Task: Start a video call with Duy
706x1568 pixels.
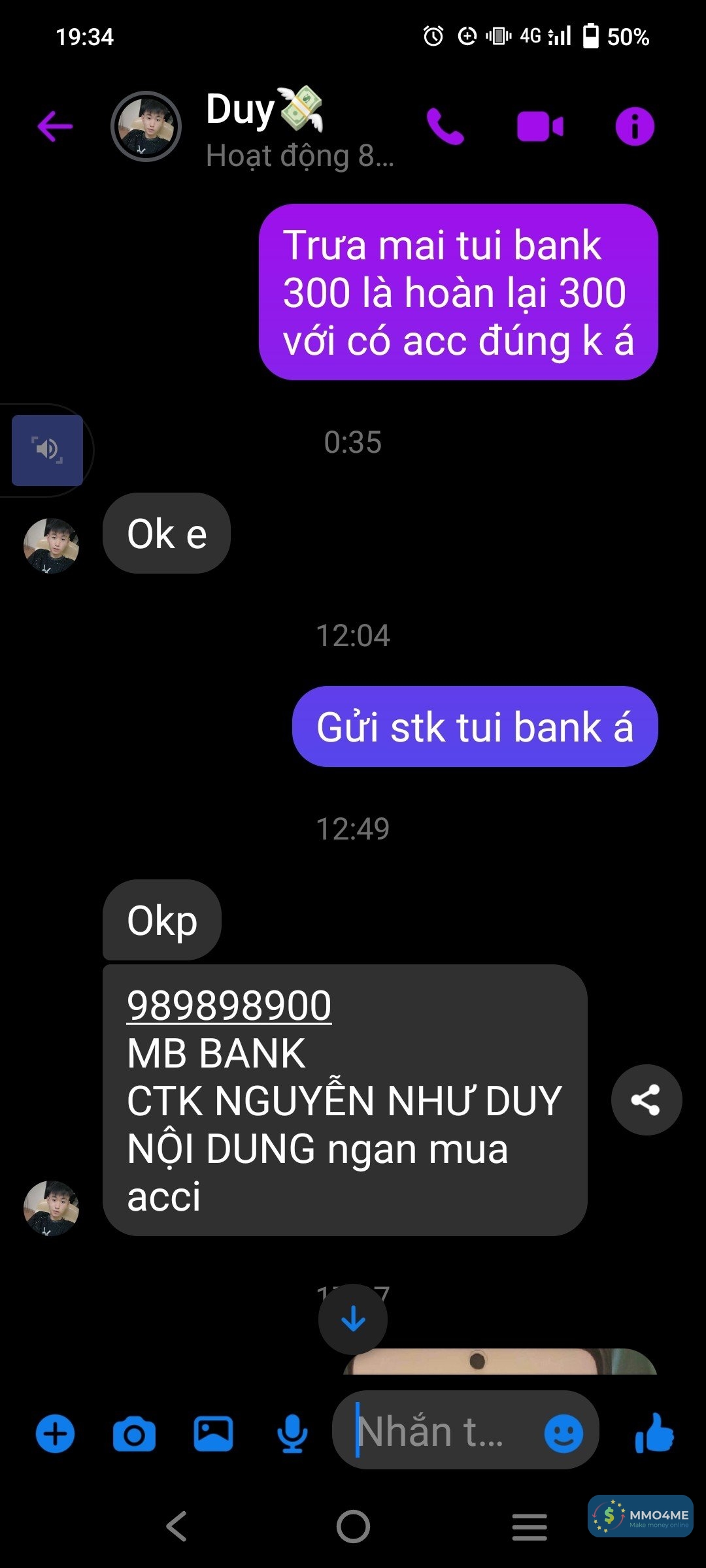Action: coord(540,126)
